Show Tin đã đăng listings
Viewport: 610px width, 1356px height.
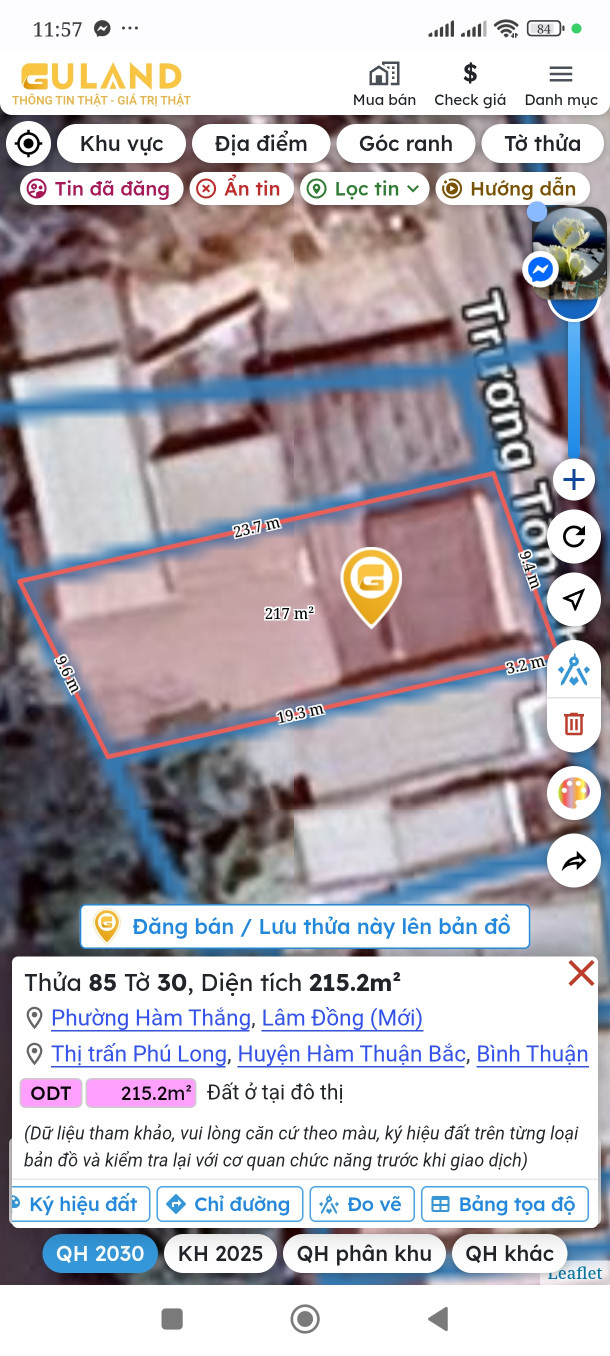click(101, 188)
